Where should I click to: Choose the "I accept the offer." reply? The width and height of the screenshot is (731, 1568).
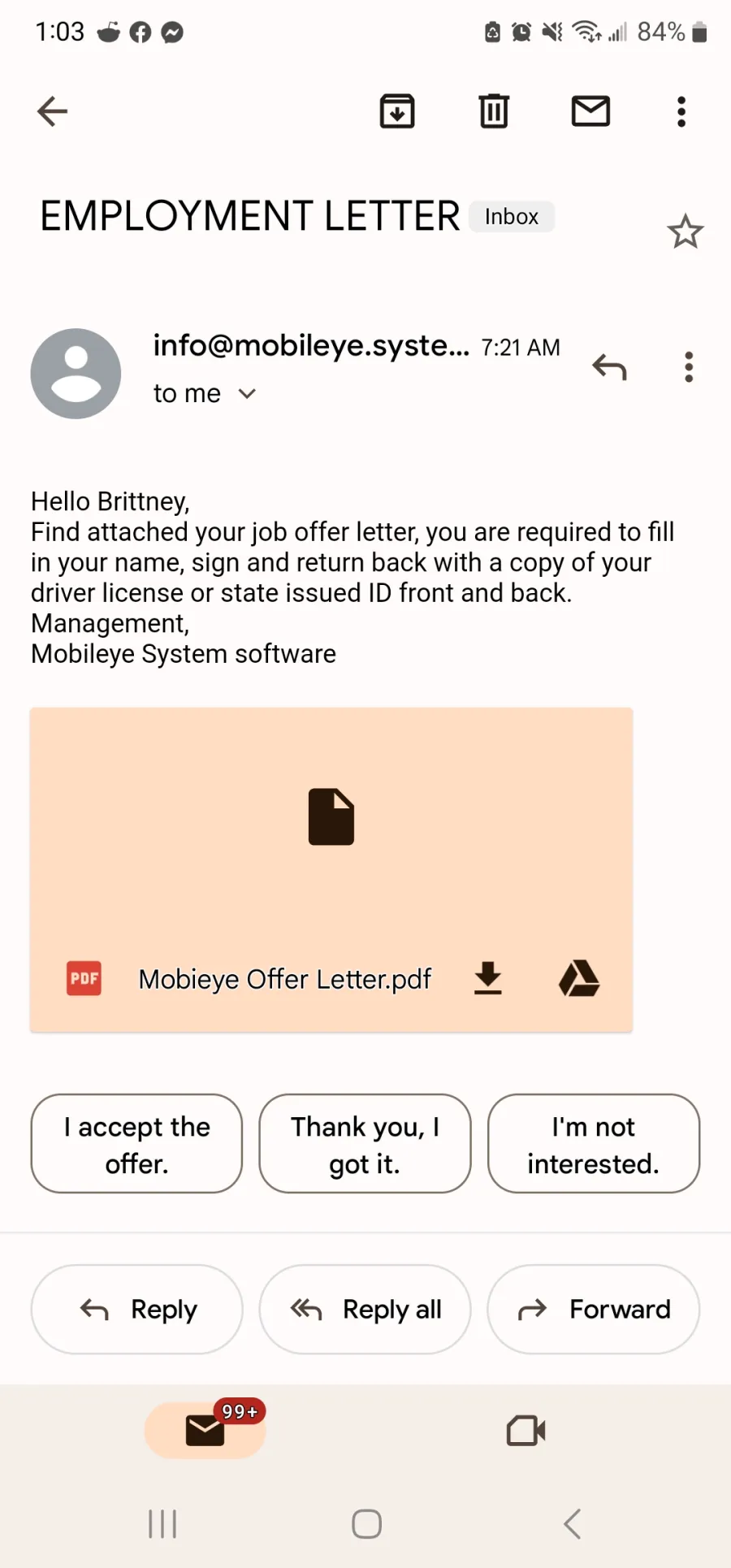(136, 1144)
